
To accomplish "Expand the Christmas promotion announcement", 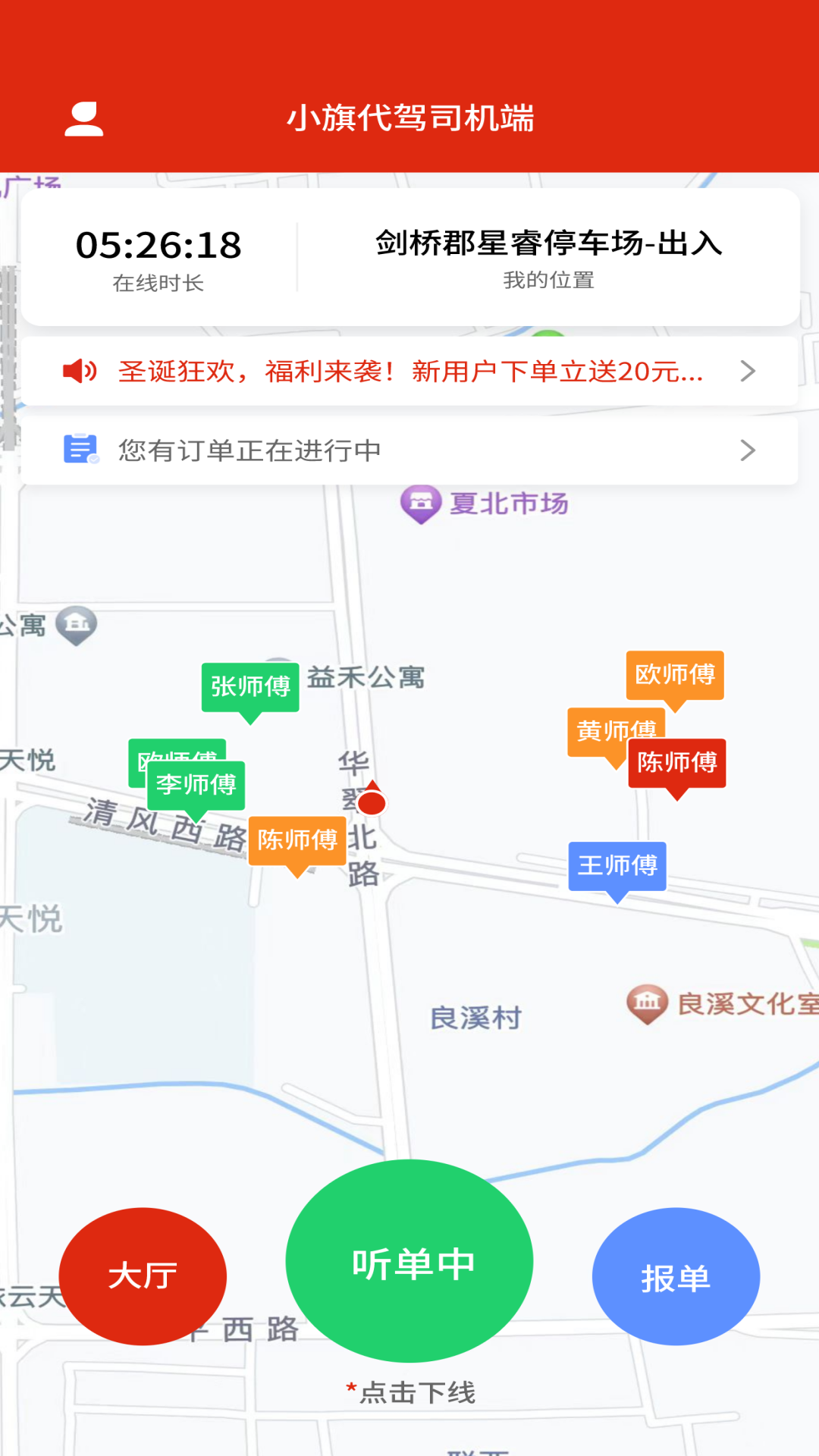I will coord(409,371).
